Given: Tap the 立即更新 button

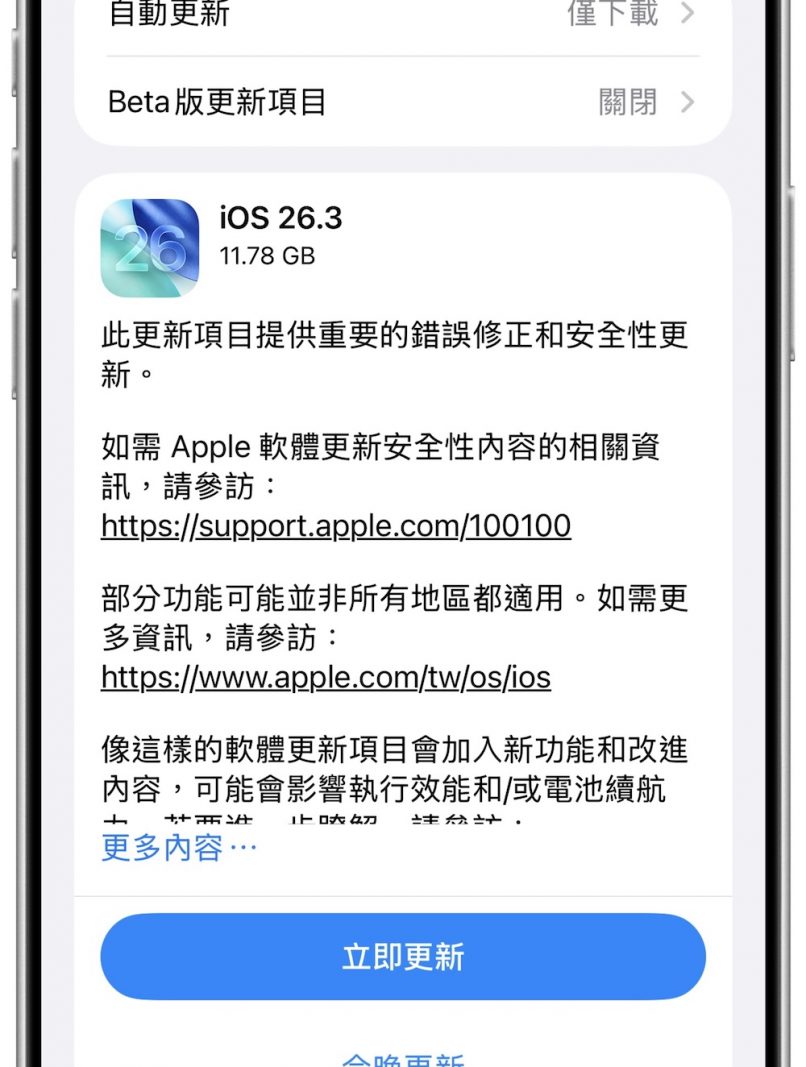Looking at the screenshot, I should point(402,956).
